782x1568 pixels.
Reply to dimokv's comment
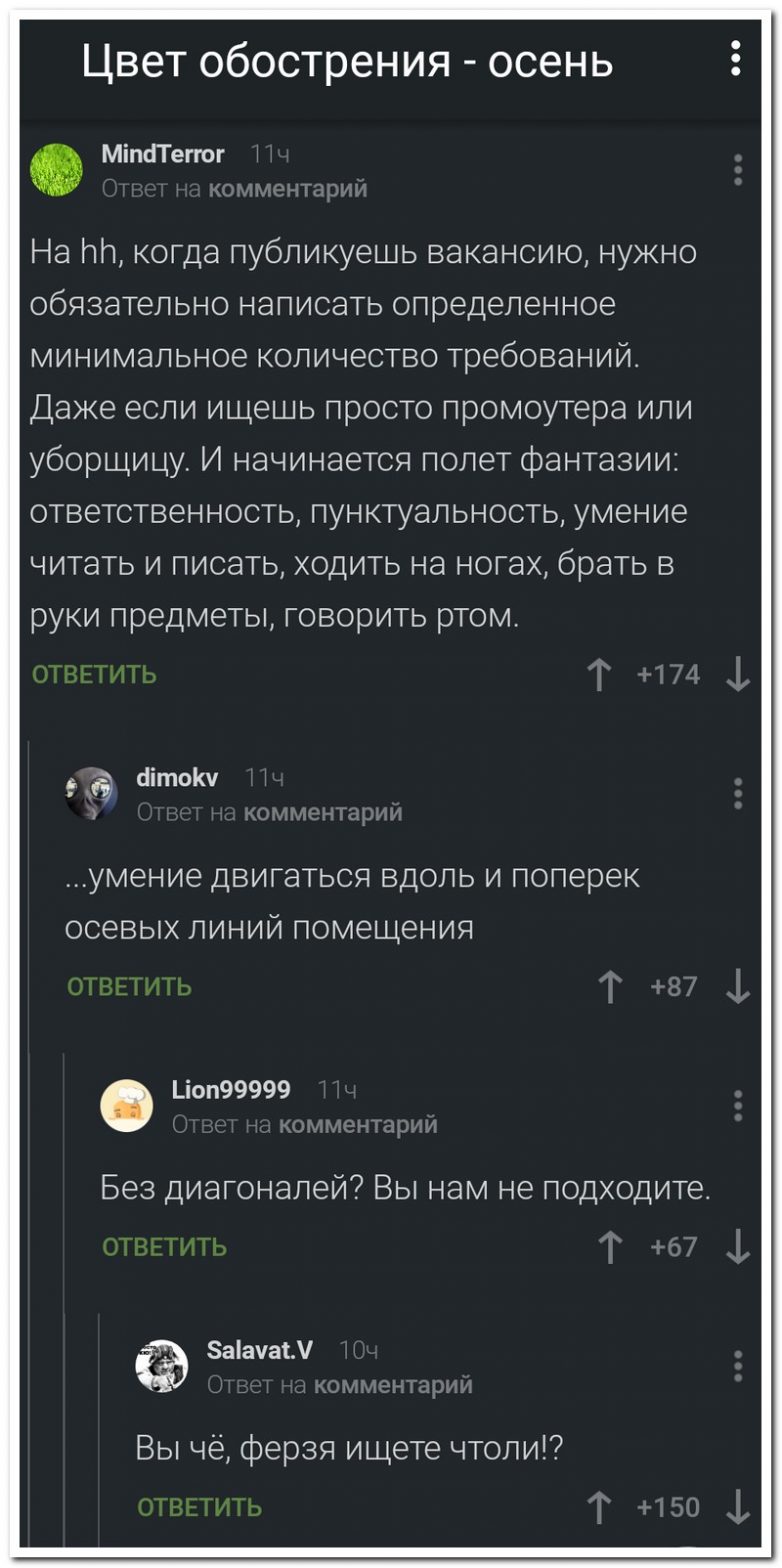129,988
